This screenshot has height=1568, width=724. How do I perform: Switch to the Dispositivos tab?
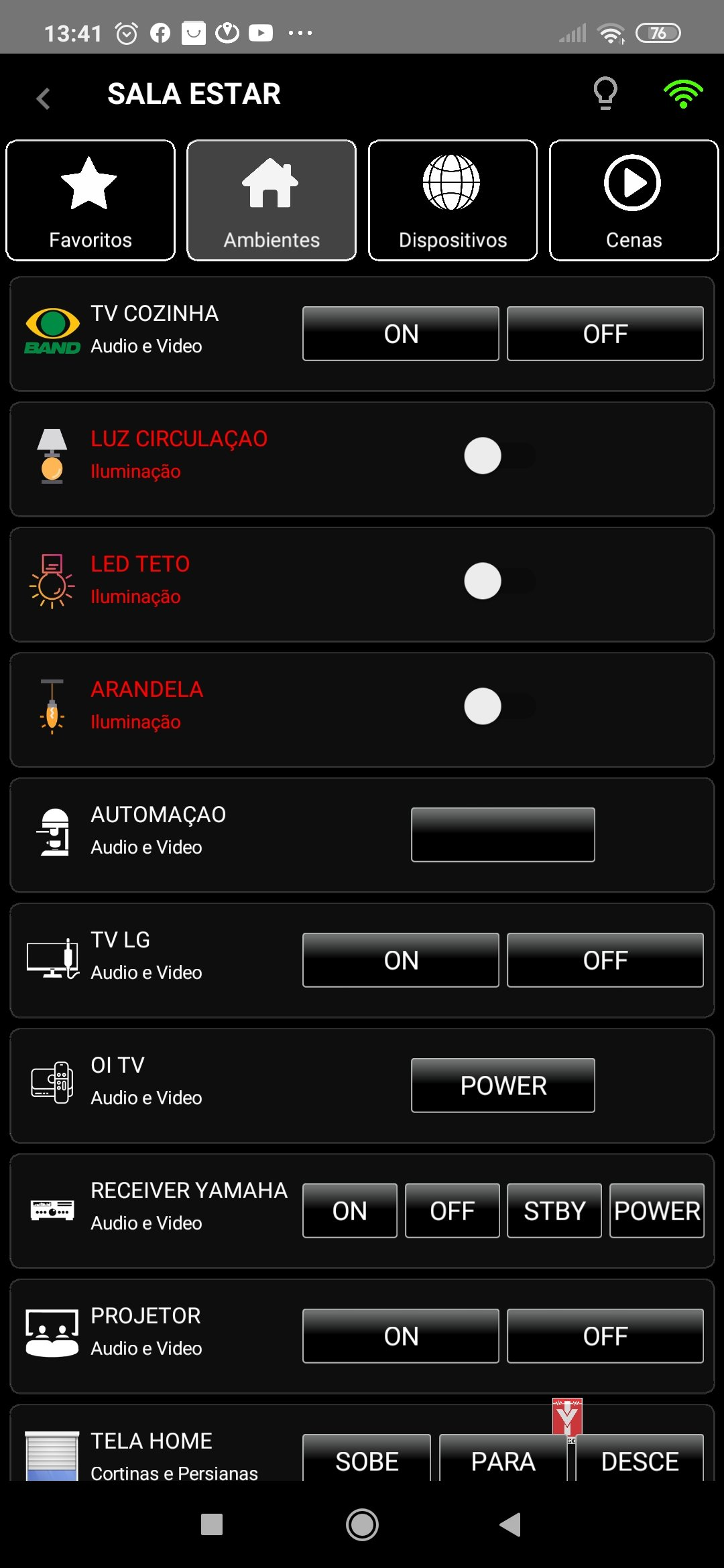[x=452, y=200]
